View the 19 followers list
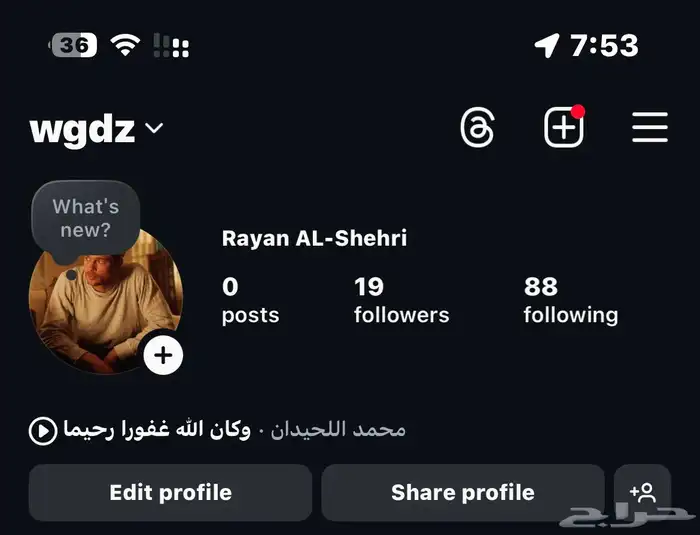The image size is (700, 535). 401,300
